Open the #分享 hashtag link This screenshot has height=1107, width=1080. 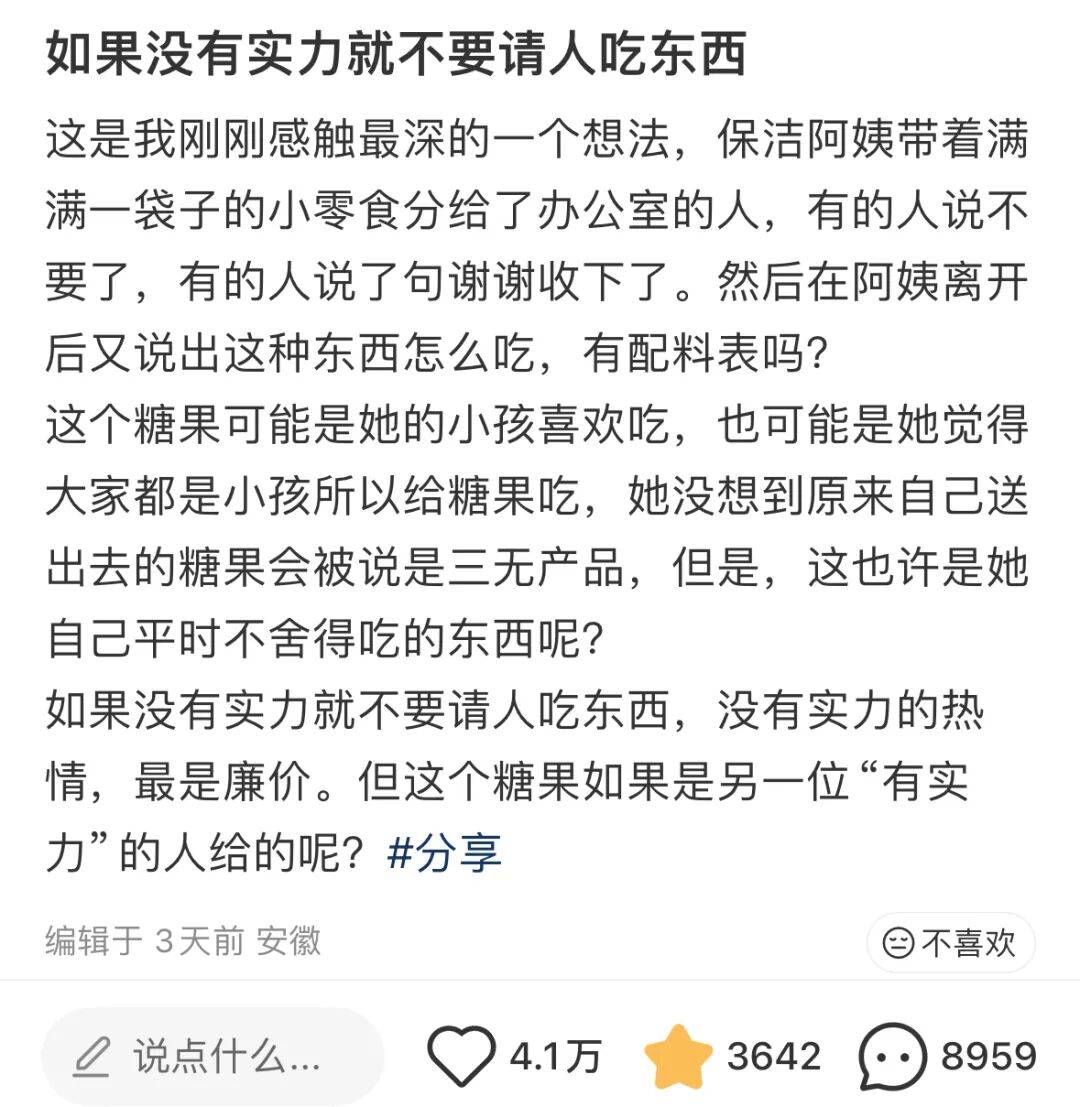pyautogui.click(x=443, y=853)
